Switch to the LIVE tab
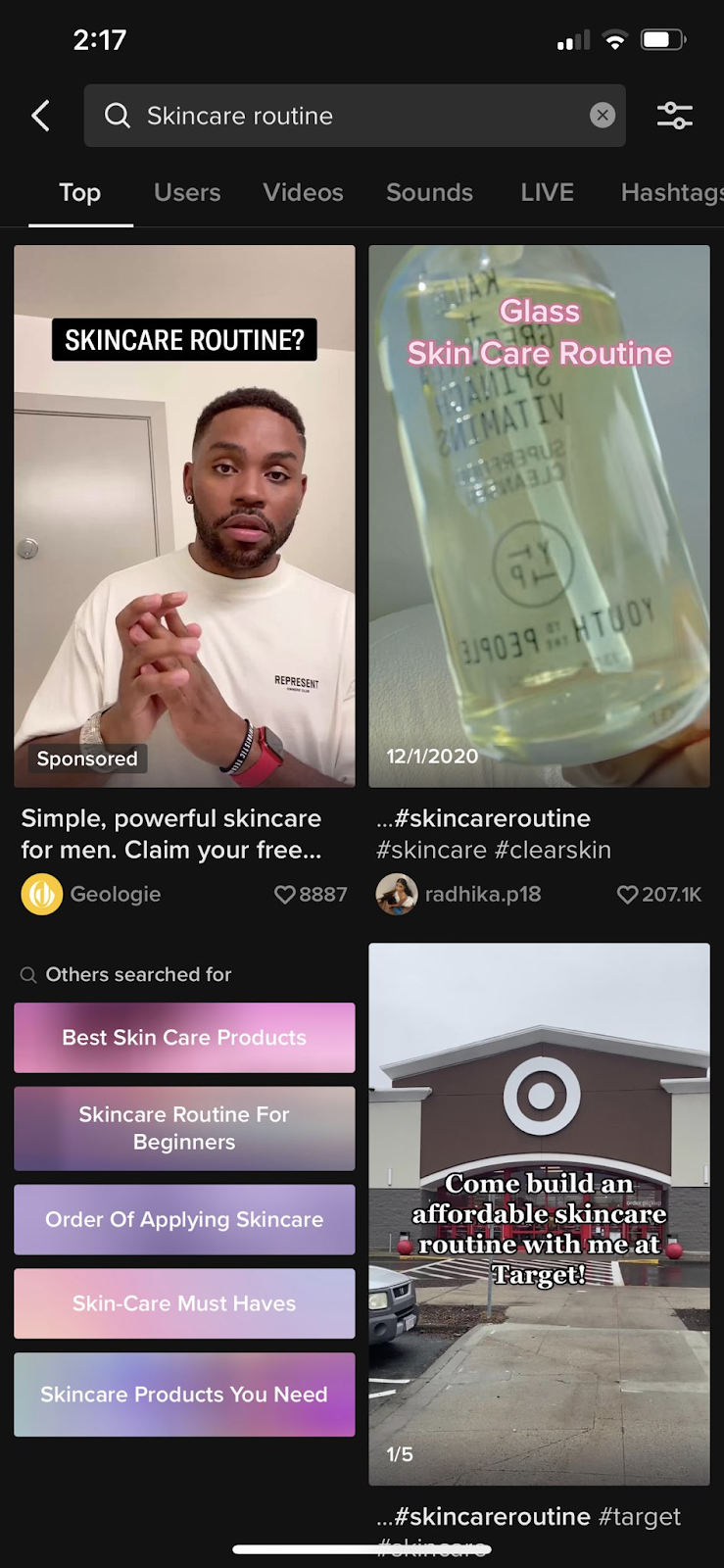724x1568 pixels. click(547, 193)
